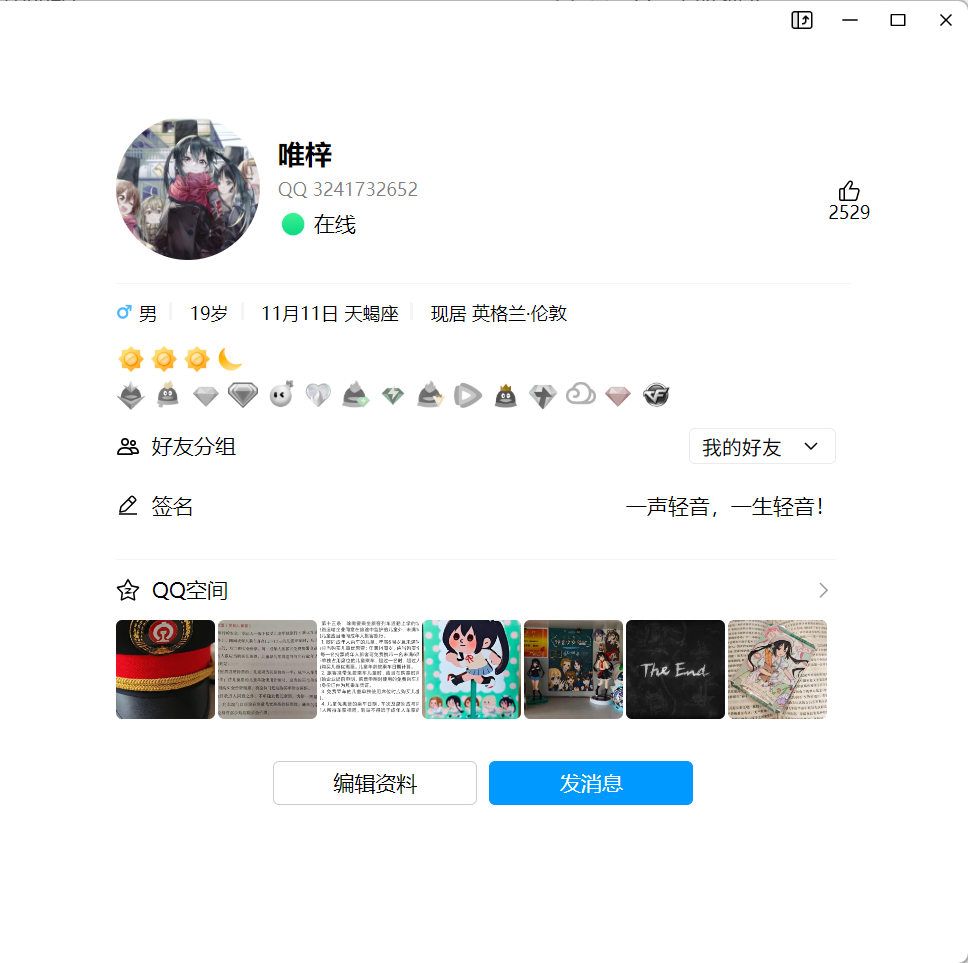The height and width of the screenshot is (963, 968).
Task: Maximize the profile window
Action: (x=898, y=20)
